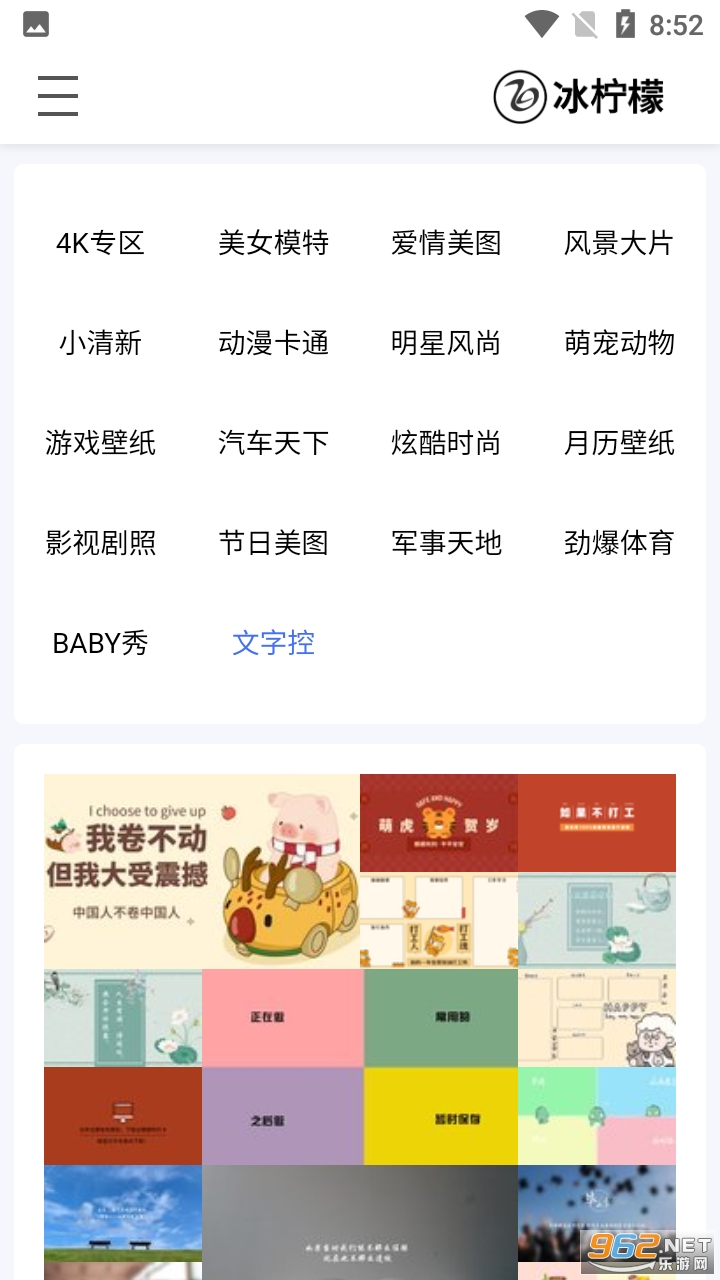View 劲爆体育 wallpapers
This screenshot has width=720, height=1280.
pyautogui.click(x=619, y=543)
